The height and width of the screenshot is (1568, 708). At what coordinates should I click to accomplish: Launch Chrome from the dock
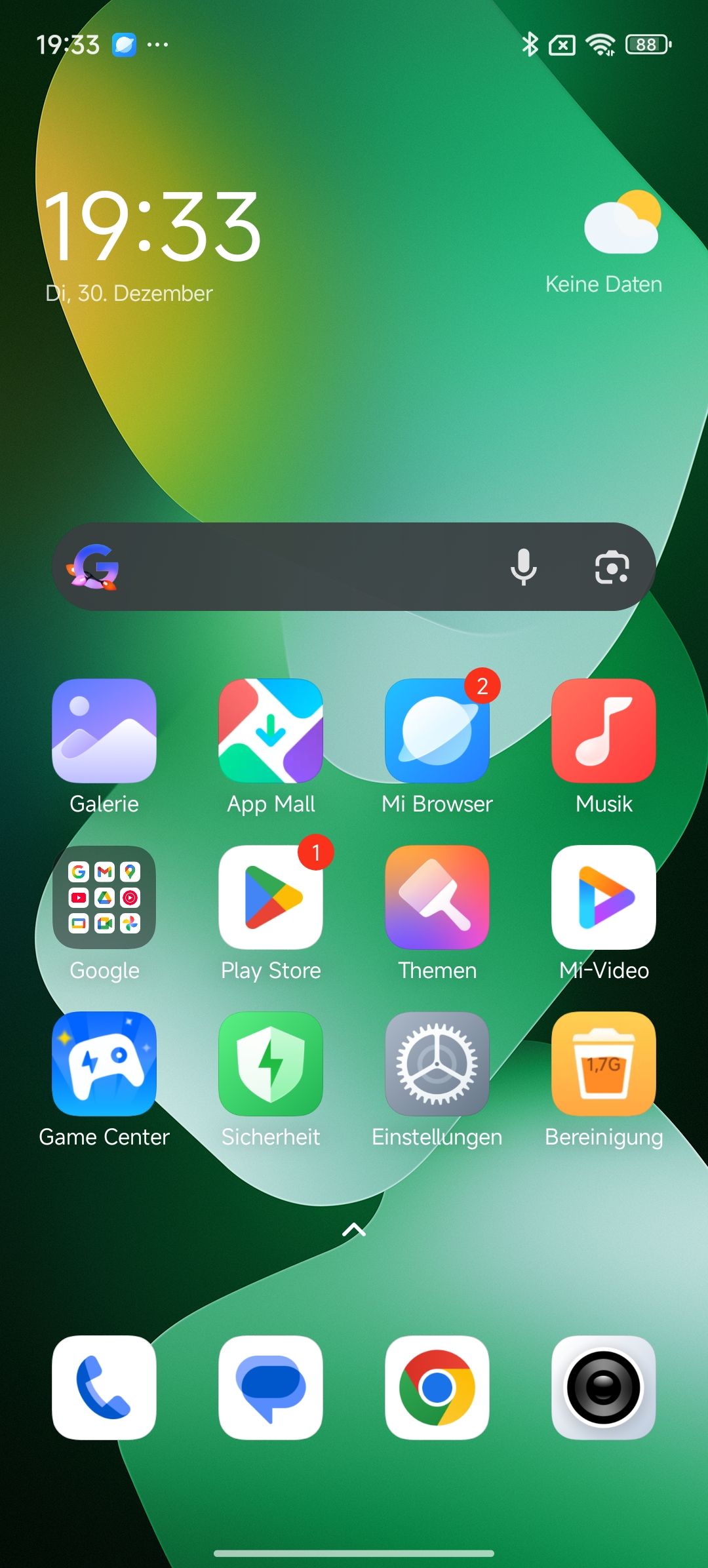pyautogui.click(x=437, y=1388)
